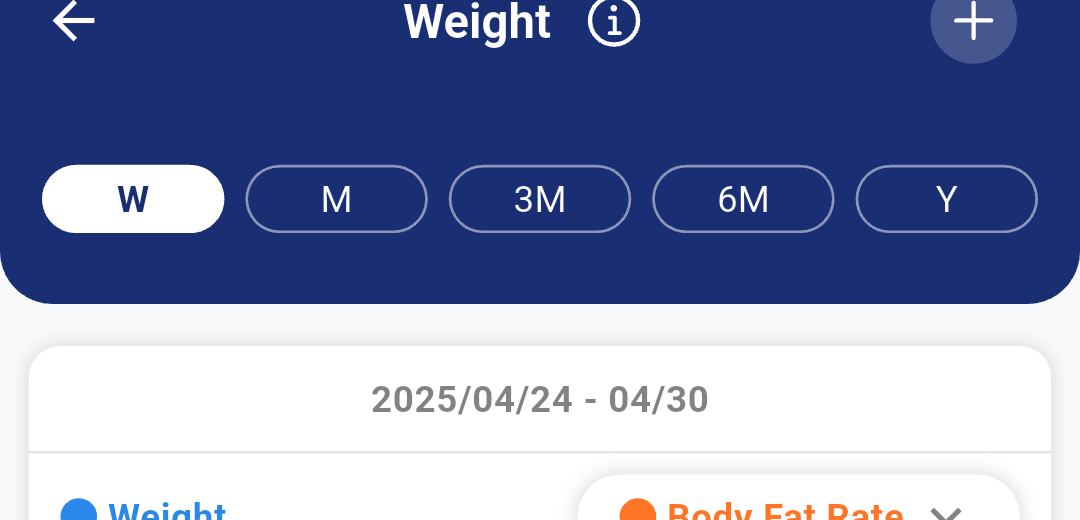Switch to the M monthly range

click(336, 199)
